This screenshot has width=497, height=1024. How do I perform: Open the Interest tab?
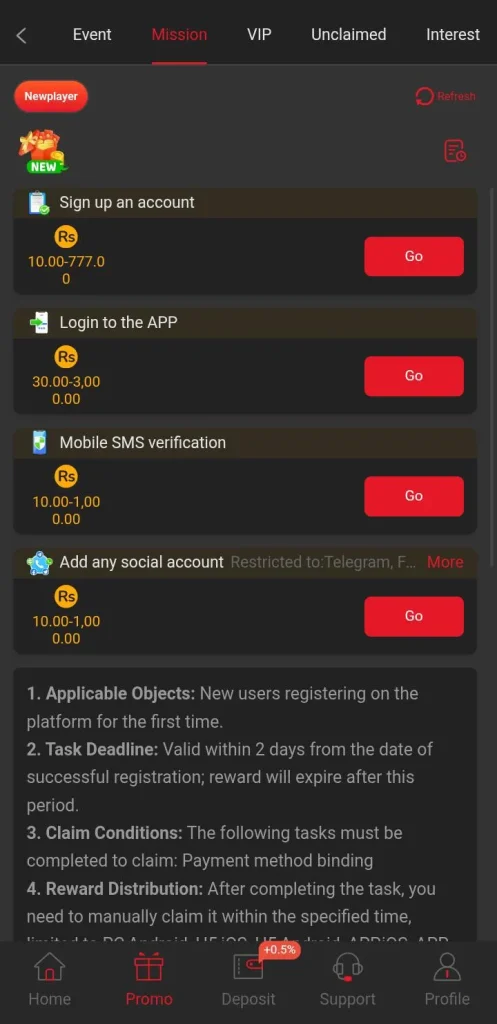click(x=453, y=35)
